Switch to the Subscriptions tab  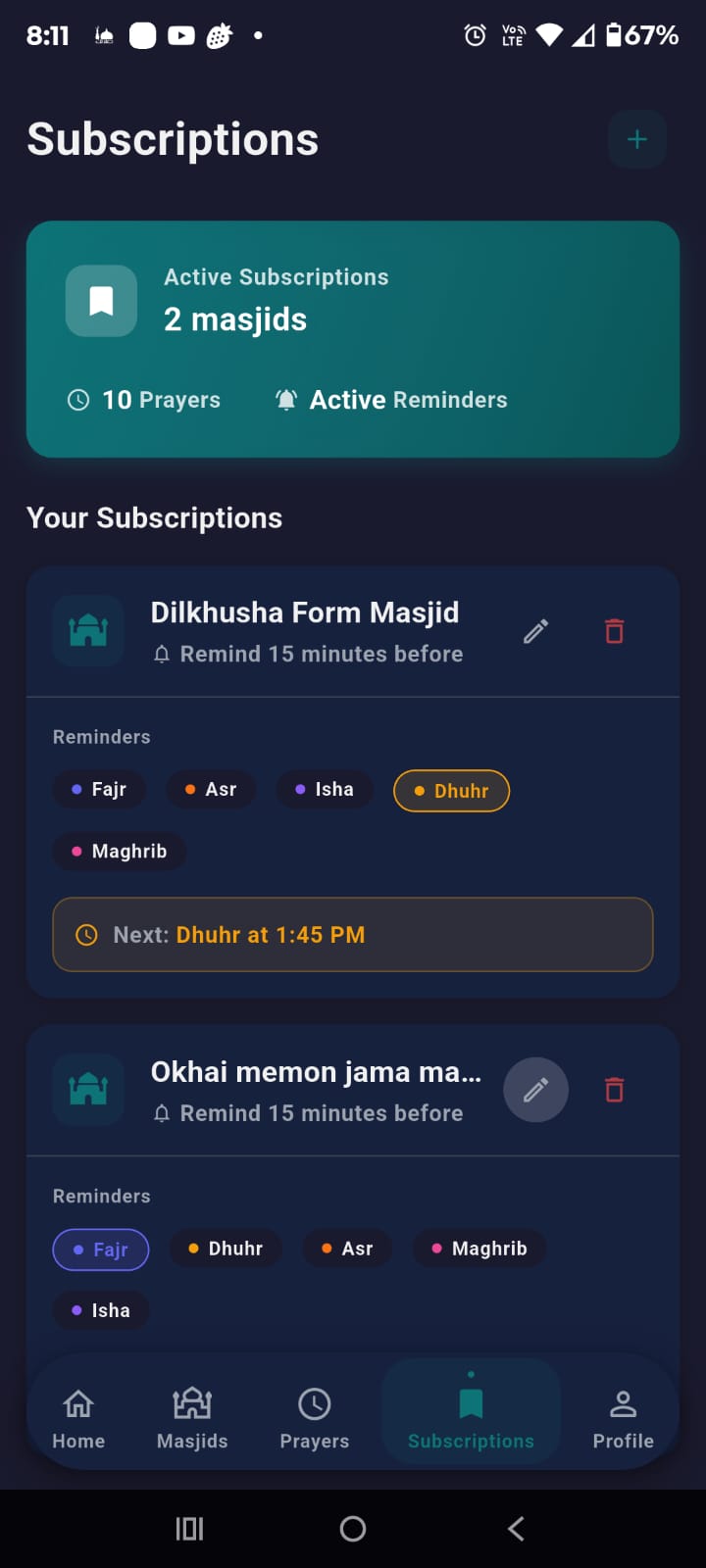click(471, 1414)
